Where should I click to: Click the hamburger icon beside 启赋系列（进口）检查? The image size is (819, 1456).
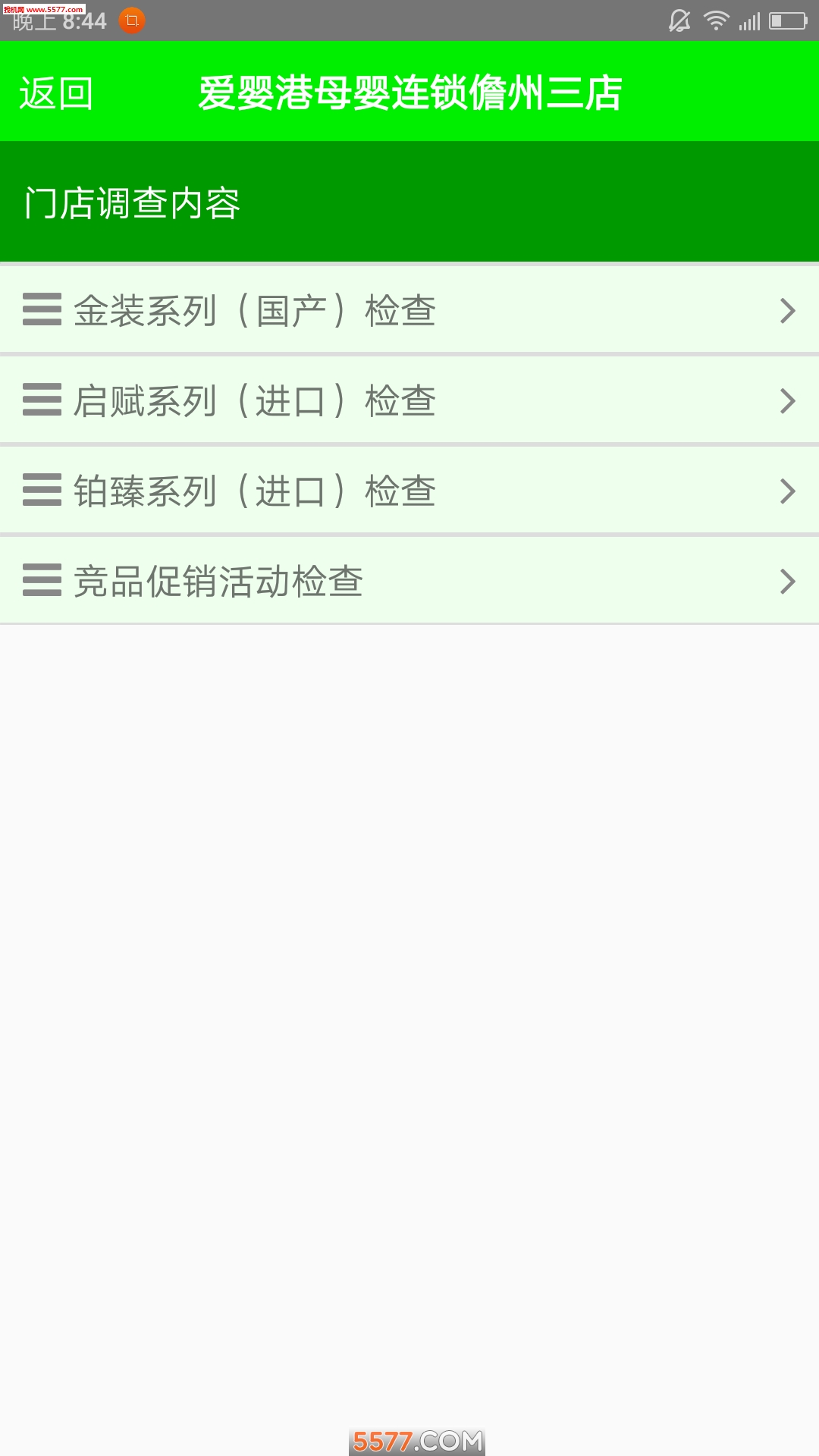click(x=42, y=400)
